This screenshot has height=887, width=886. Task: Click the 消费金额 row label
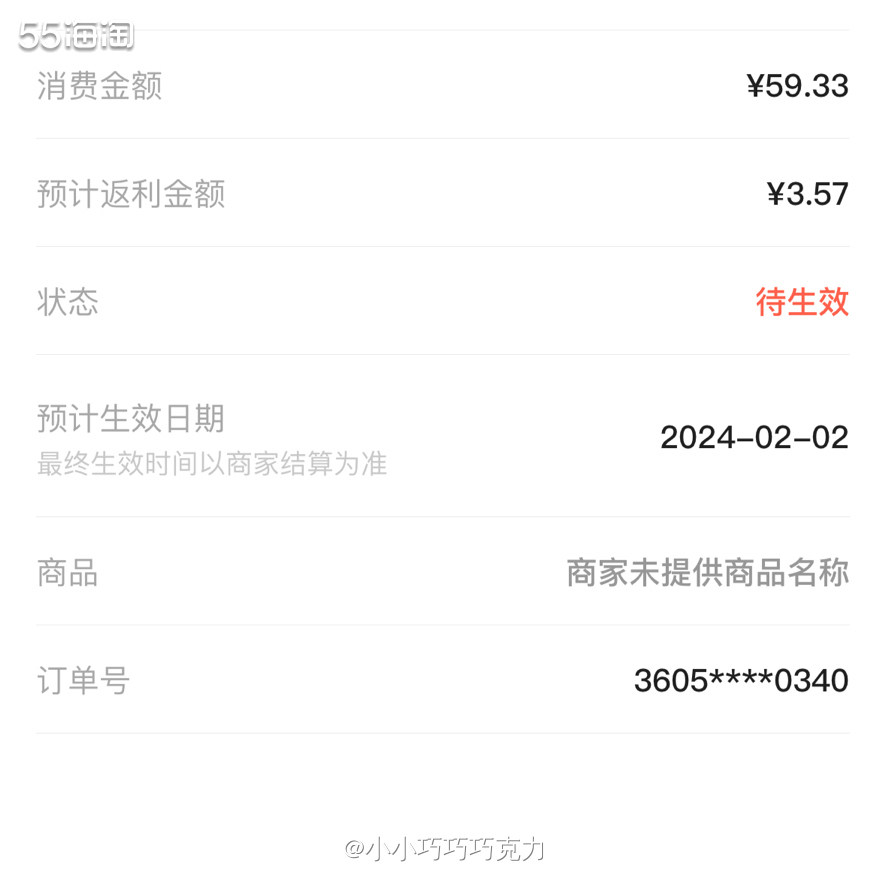[98, 87]
